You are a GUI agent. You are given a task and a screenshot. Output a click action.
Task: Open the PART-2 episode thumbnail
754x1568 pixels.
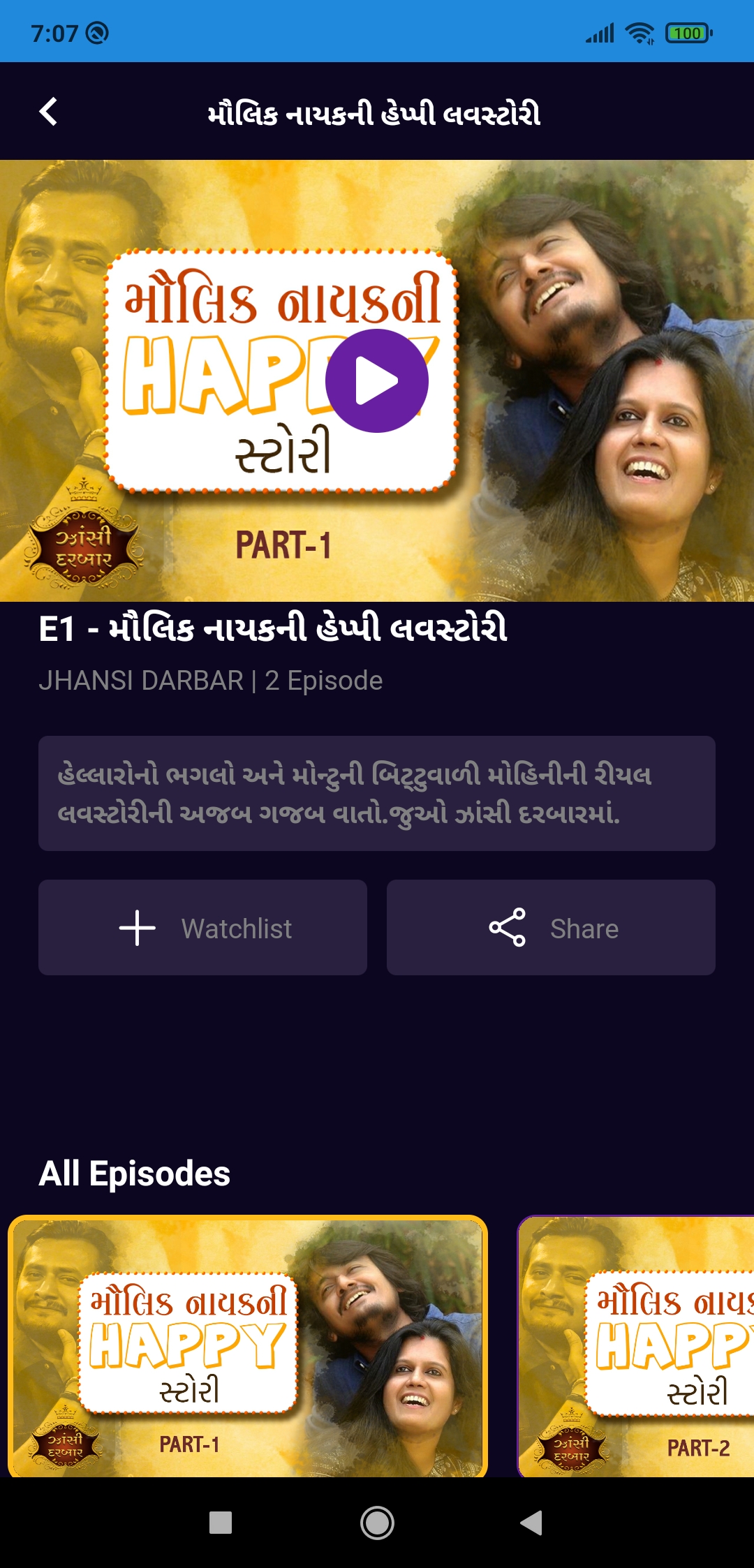tap(635, 1346)
